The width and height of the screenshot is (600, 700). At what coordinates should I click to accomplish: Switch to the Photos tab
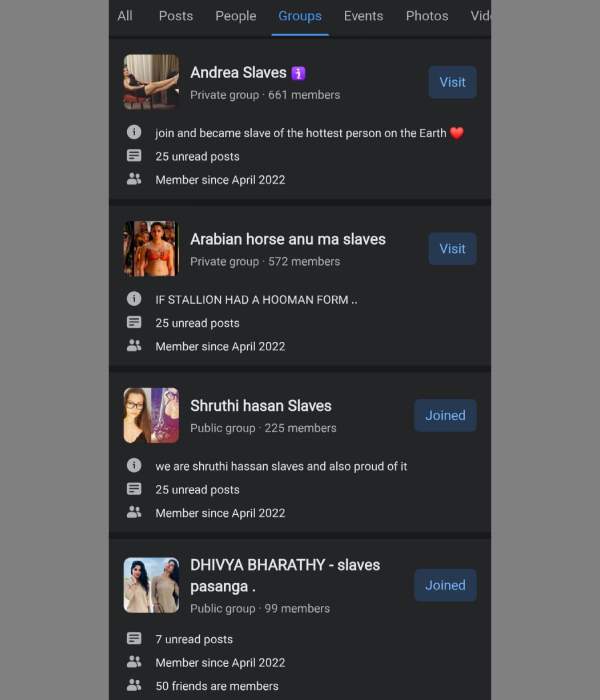tap(427, 16)
